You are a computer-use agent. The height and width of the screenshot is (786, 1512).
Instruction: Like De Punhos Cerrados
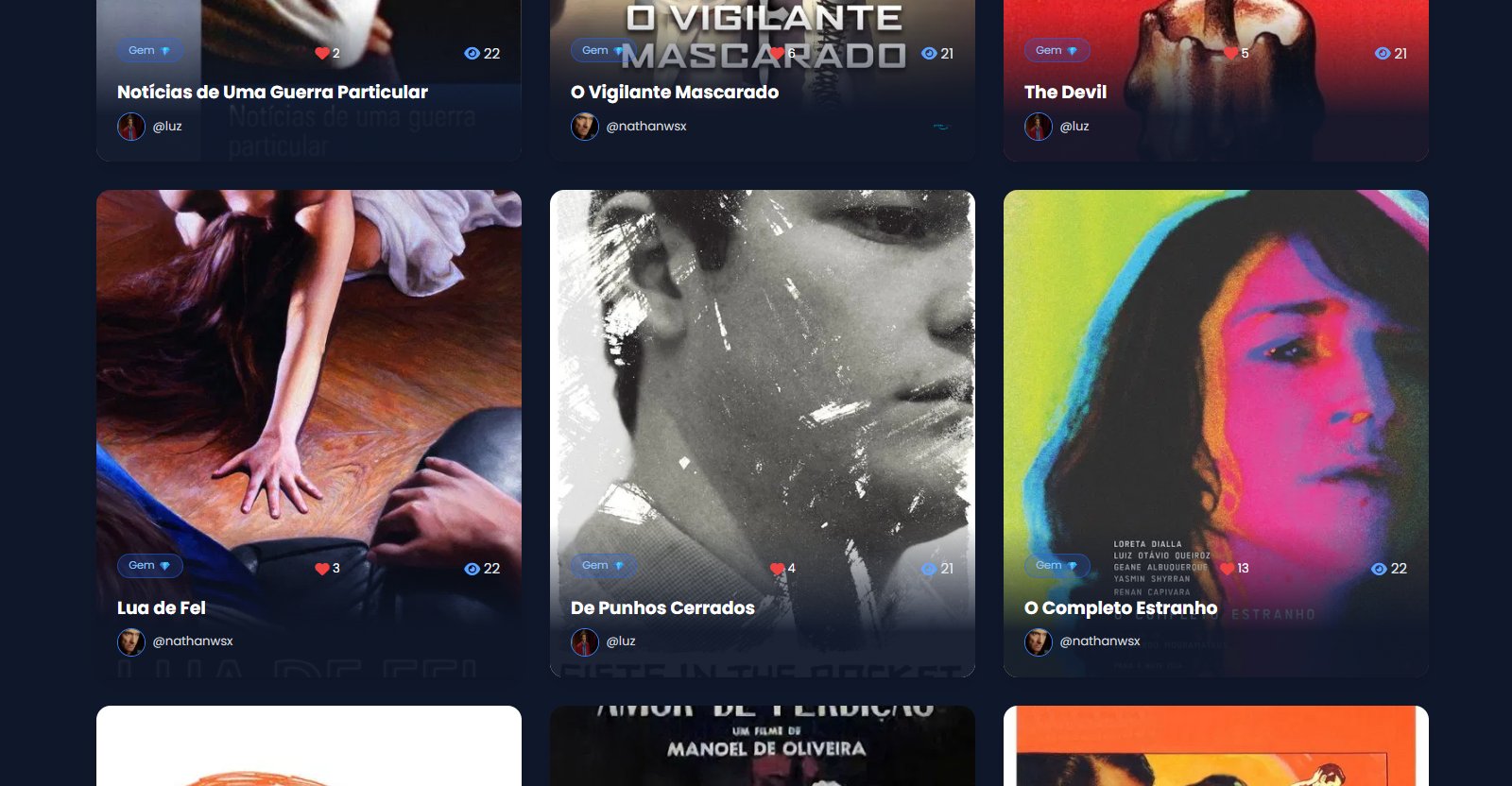click(777, 569)
